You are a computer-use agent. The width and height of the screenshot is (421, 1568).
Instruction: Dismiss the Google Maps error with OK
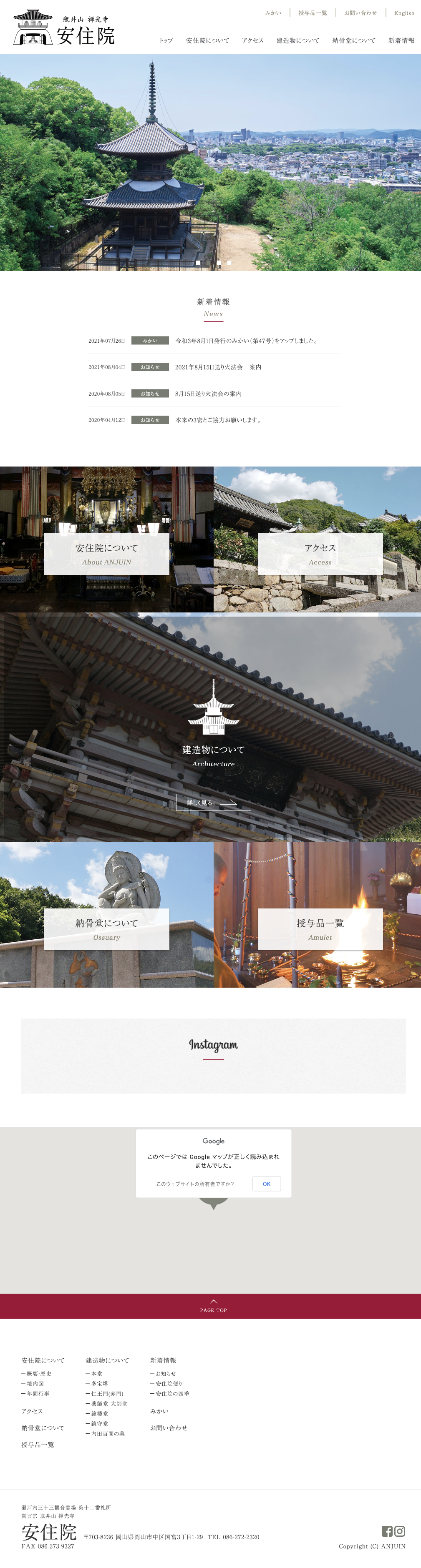point(266,1184)
